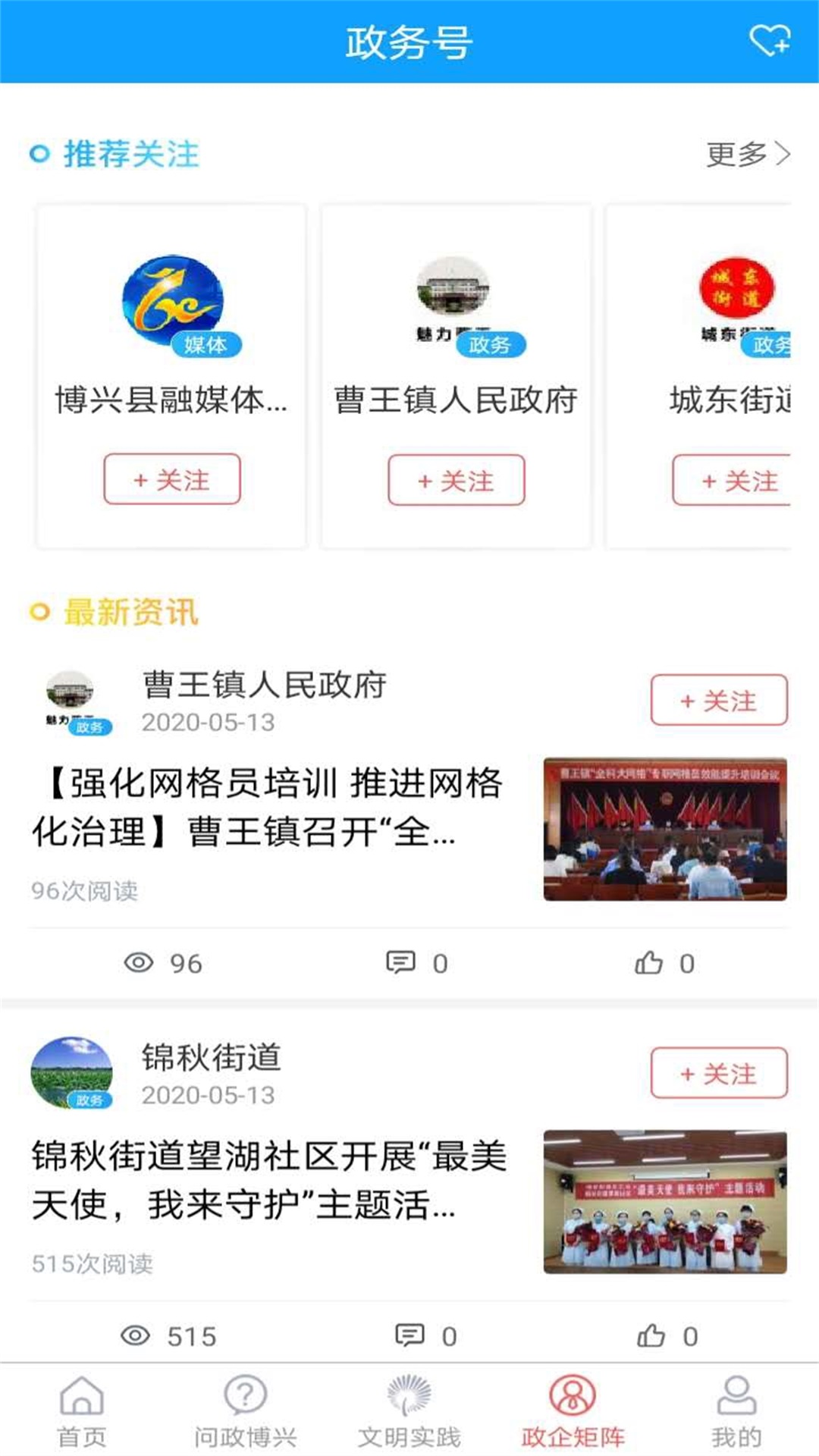Viewport: 819px width, 1456px height.
Task: Follow 锦秋街道 from the news post
Action: 718,1073
